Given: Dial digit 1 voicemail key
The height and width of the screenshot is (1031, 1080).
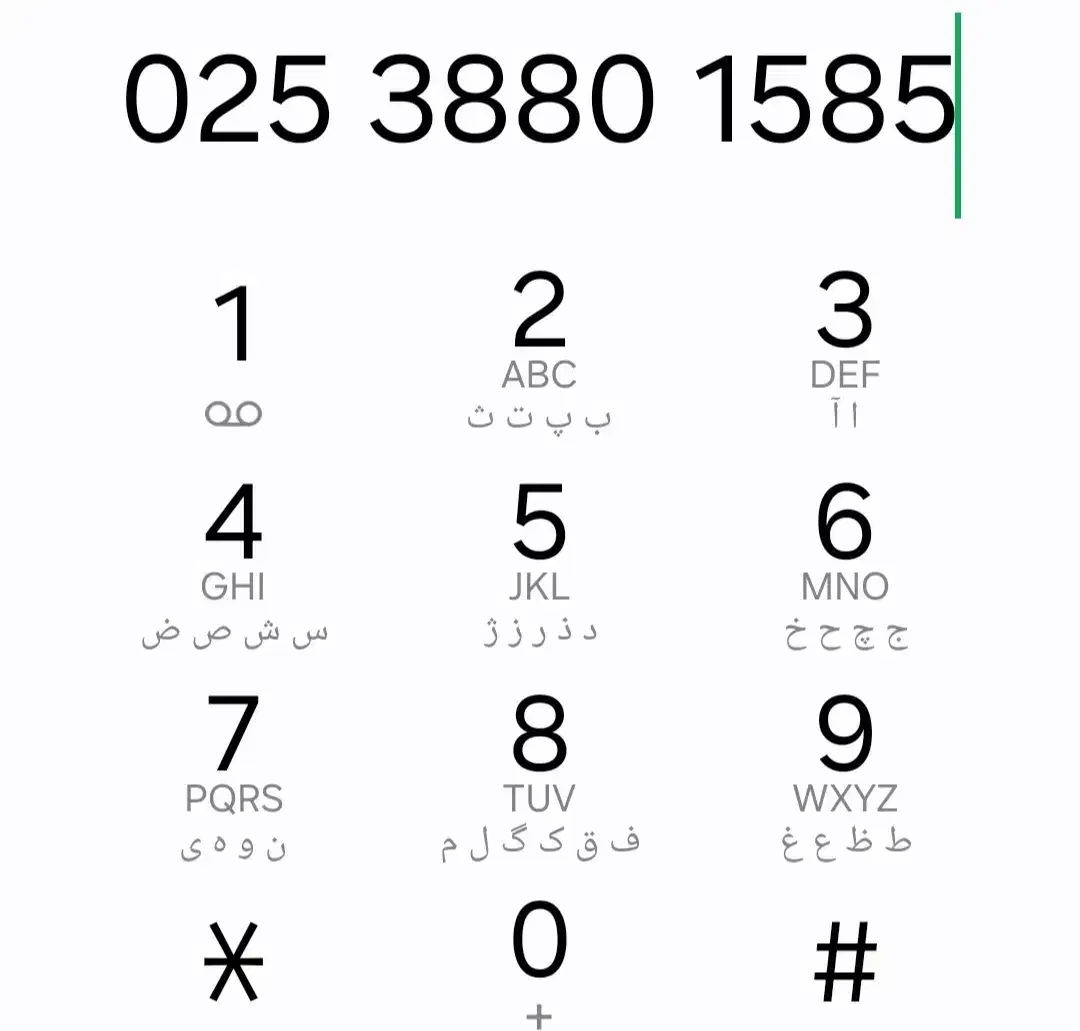Looking at the screenshot, I should click(234, 350).
